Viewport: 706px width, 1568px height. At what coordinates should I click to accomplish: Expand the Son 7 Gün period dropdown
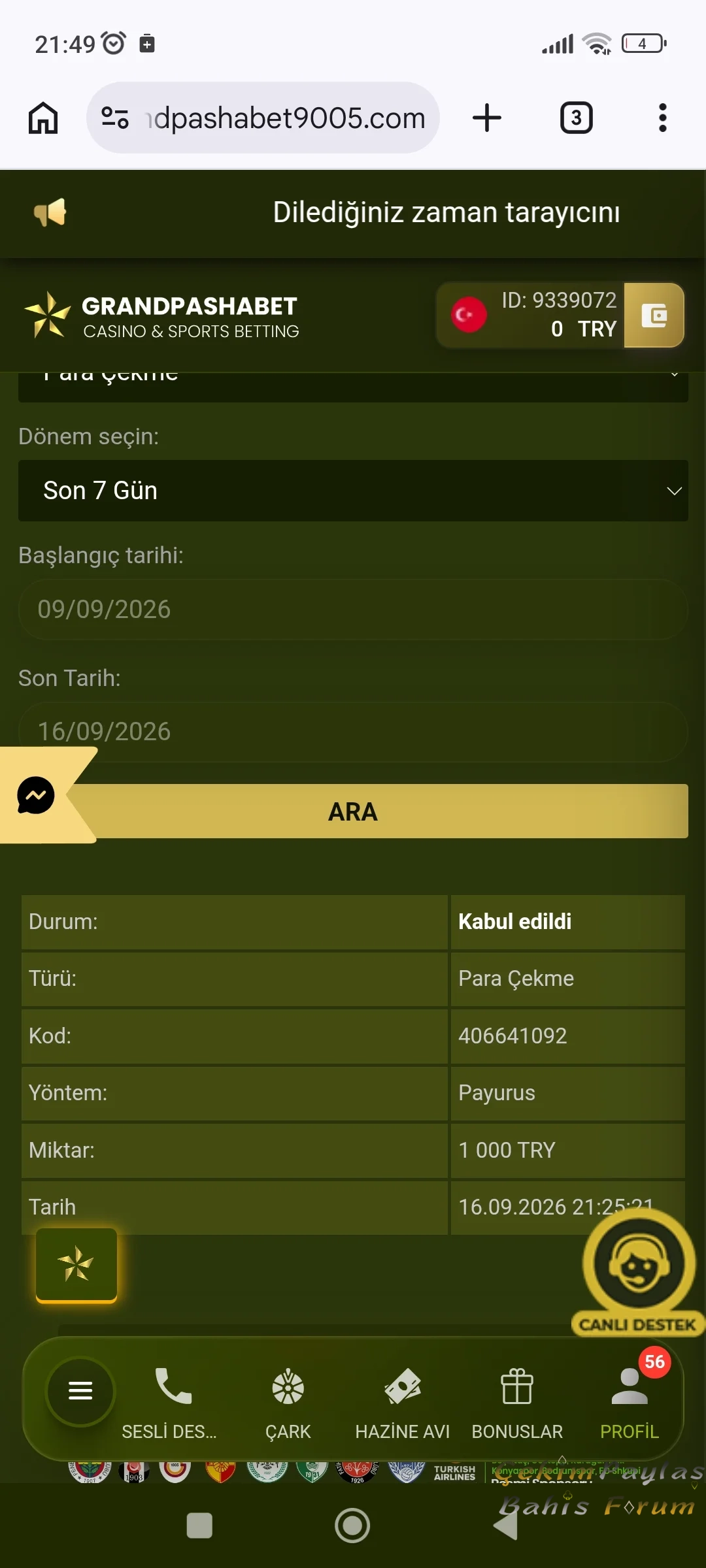pos(353,491)
